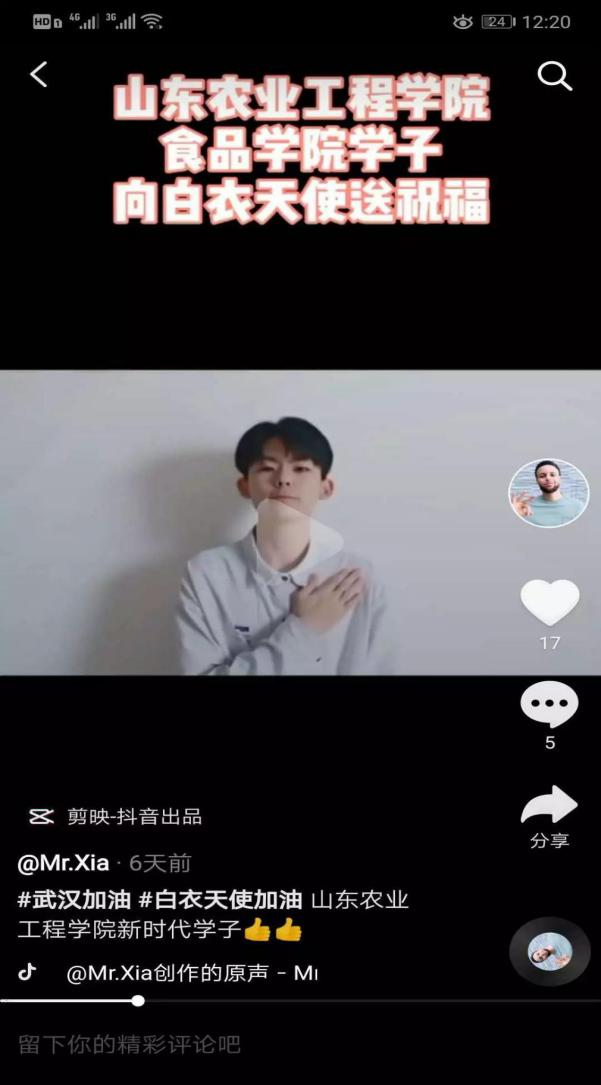Screen dimensions: 601x1085
Task: Go back with the top-left arrow
Action: pos(39,74)
